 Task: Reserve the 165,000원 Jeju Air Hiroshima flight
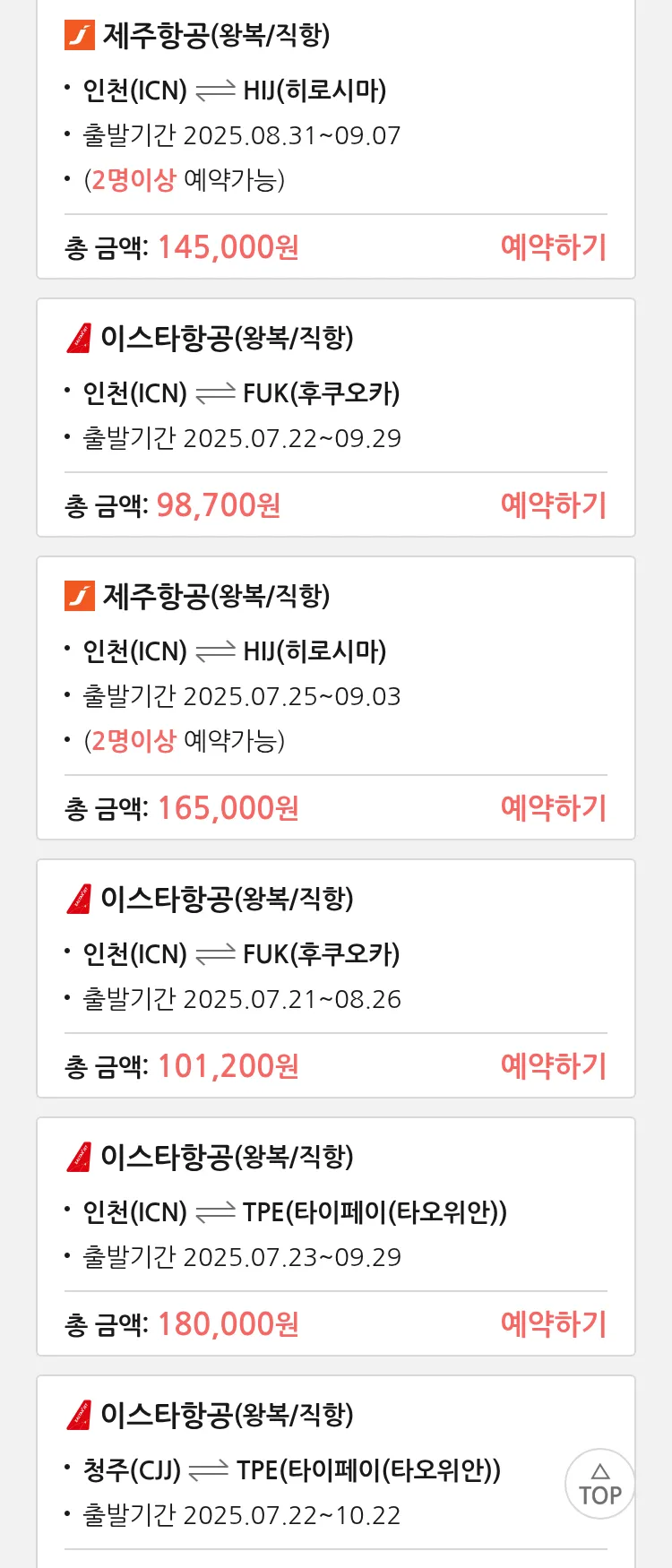click(x=553, y=808)
